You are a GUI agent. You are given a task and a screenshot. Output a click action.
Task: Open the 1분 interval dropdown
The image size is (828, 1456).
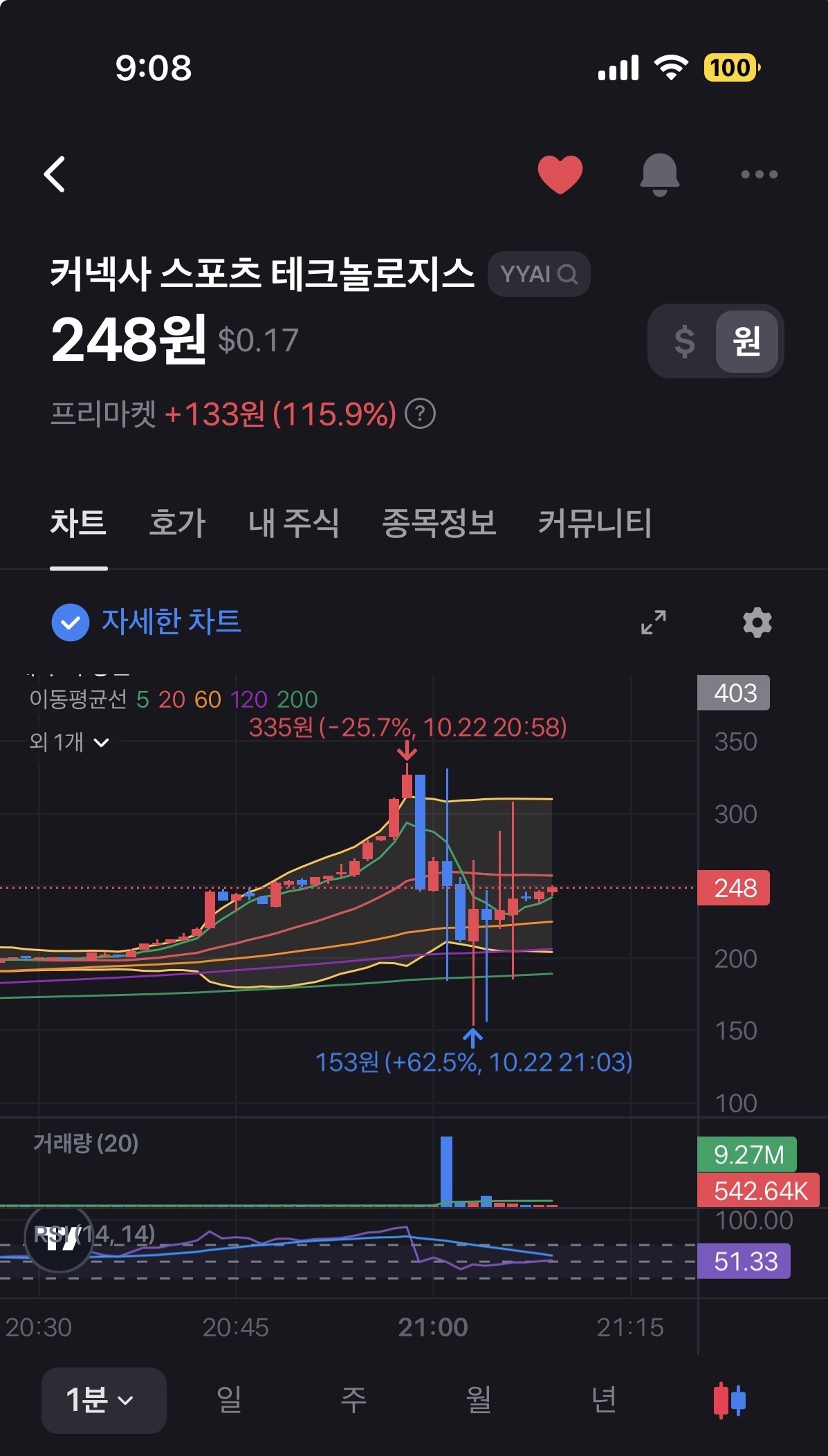point(104,1400)
